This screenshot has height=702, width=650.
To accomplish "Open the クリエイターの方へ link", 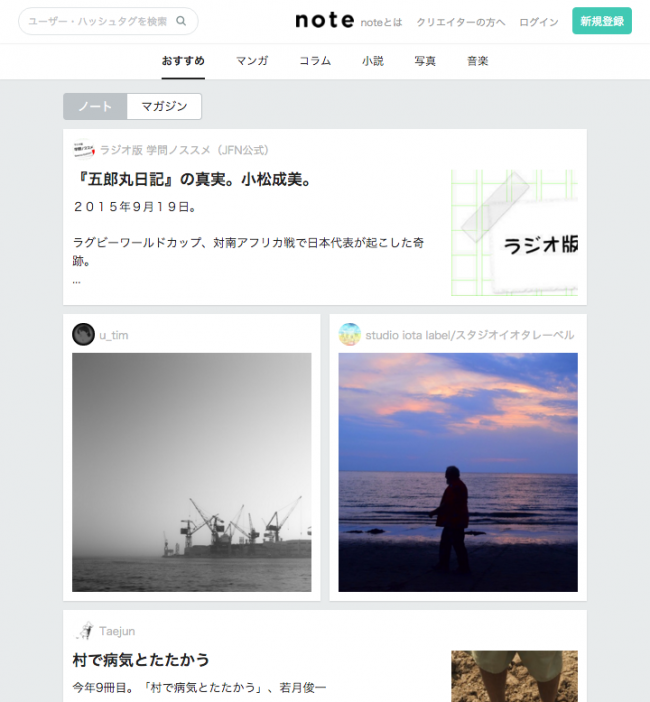I will pos(460,22).
